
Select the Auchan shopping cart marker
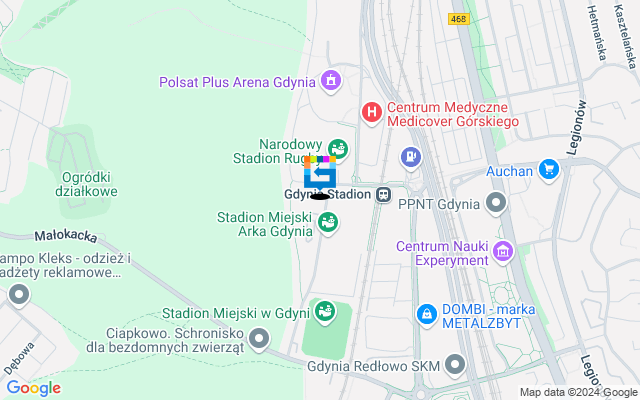(548, 170)
